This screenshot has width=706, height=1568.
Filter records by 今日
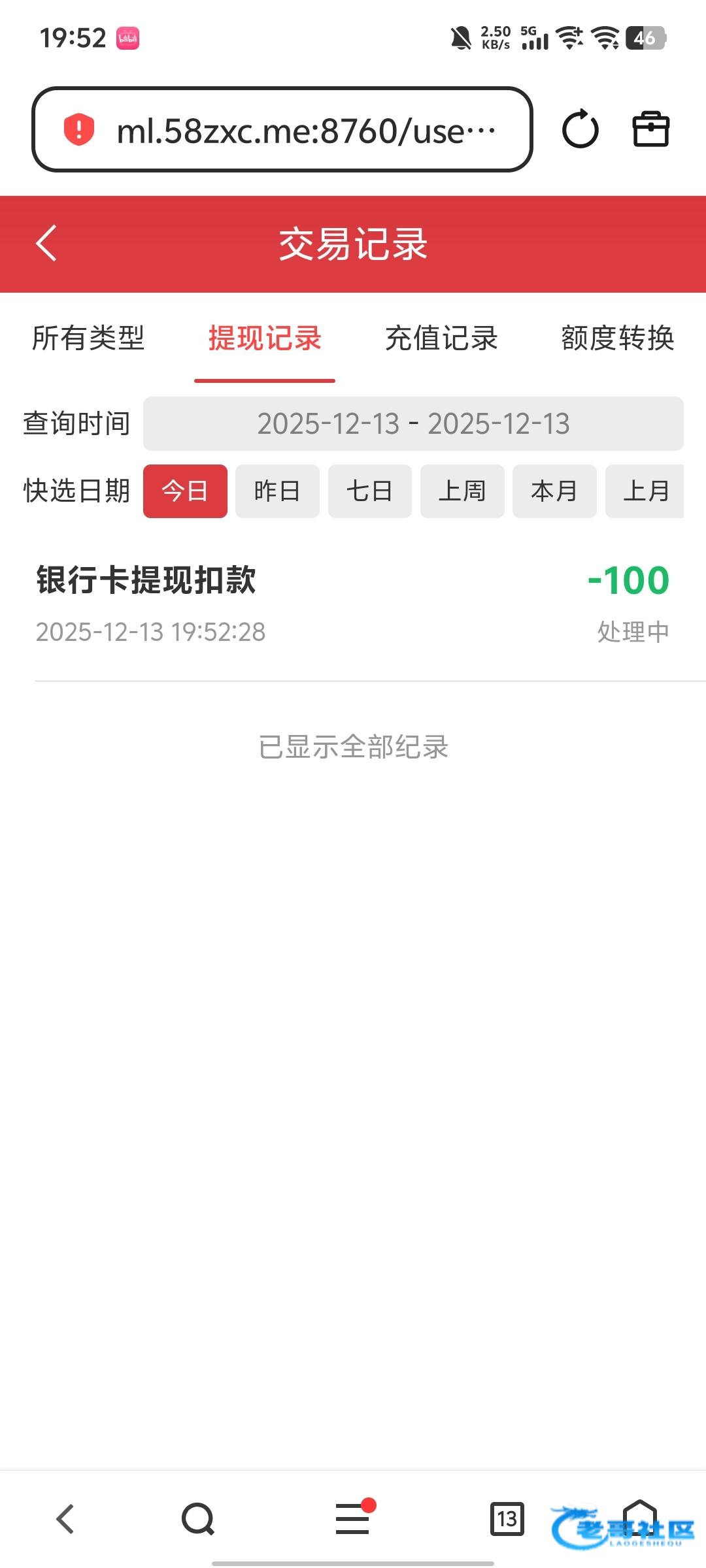click(185, 491)
